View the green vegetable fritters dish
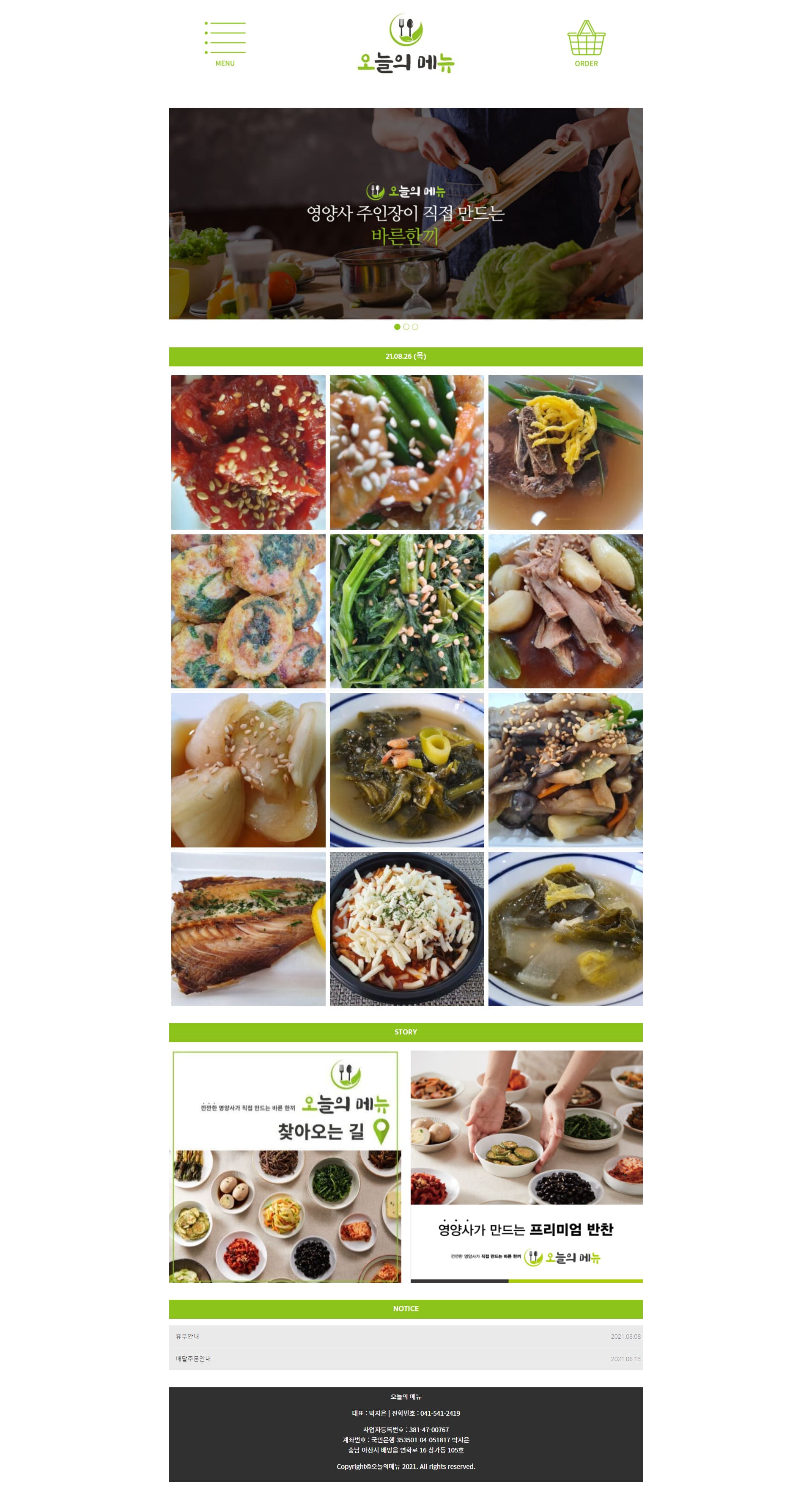Screen dimensions: 812x1499 [x=248, y=611]
